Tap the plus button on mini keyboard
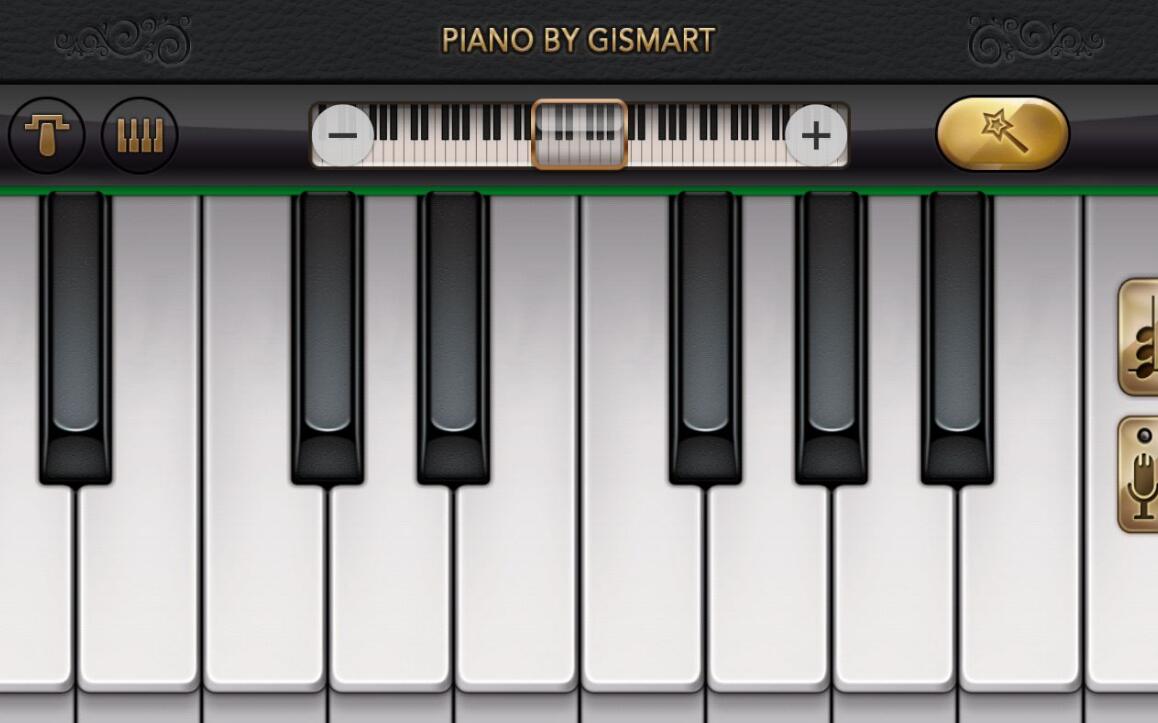The image size is (1158, 723). click(816, 135)
